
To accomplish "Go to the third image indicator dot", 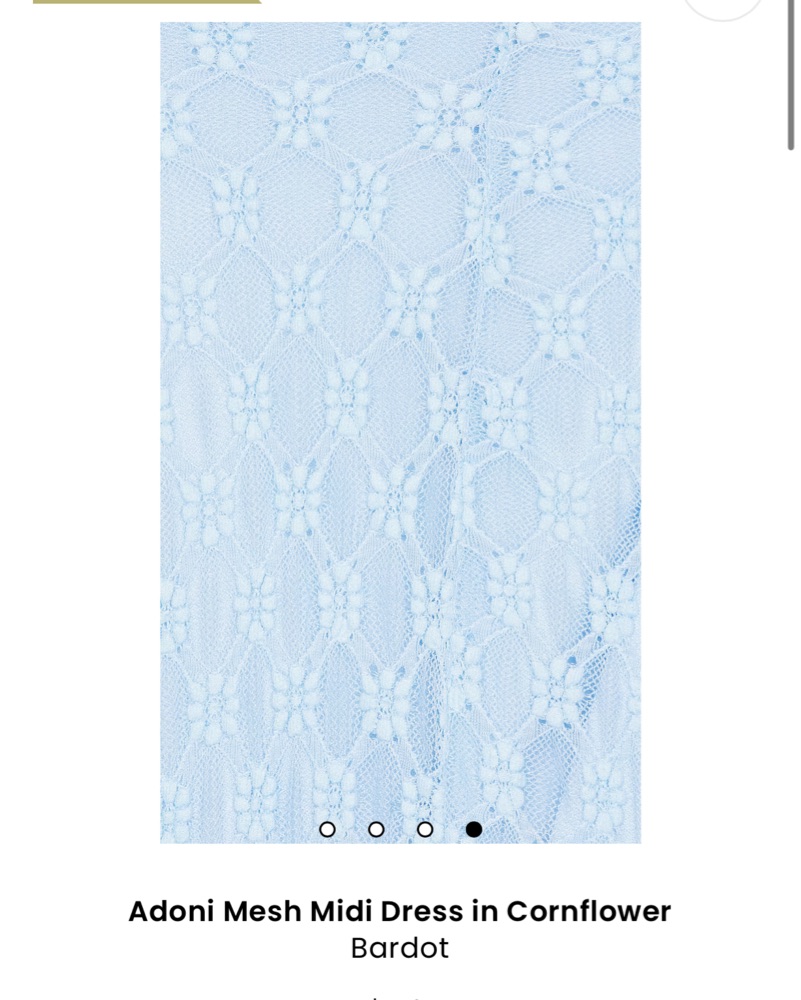I will (425, 829).
